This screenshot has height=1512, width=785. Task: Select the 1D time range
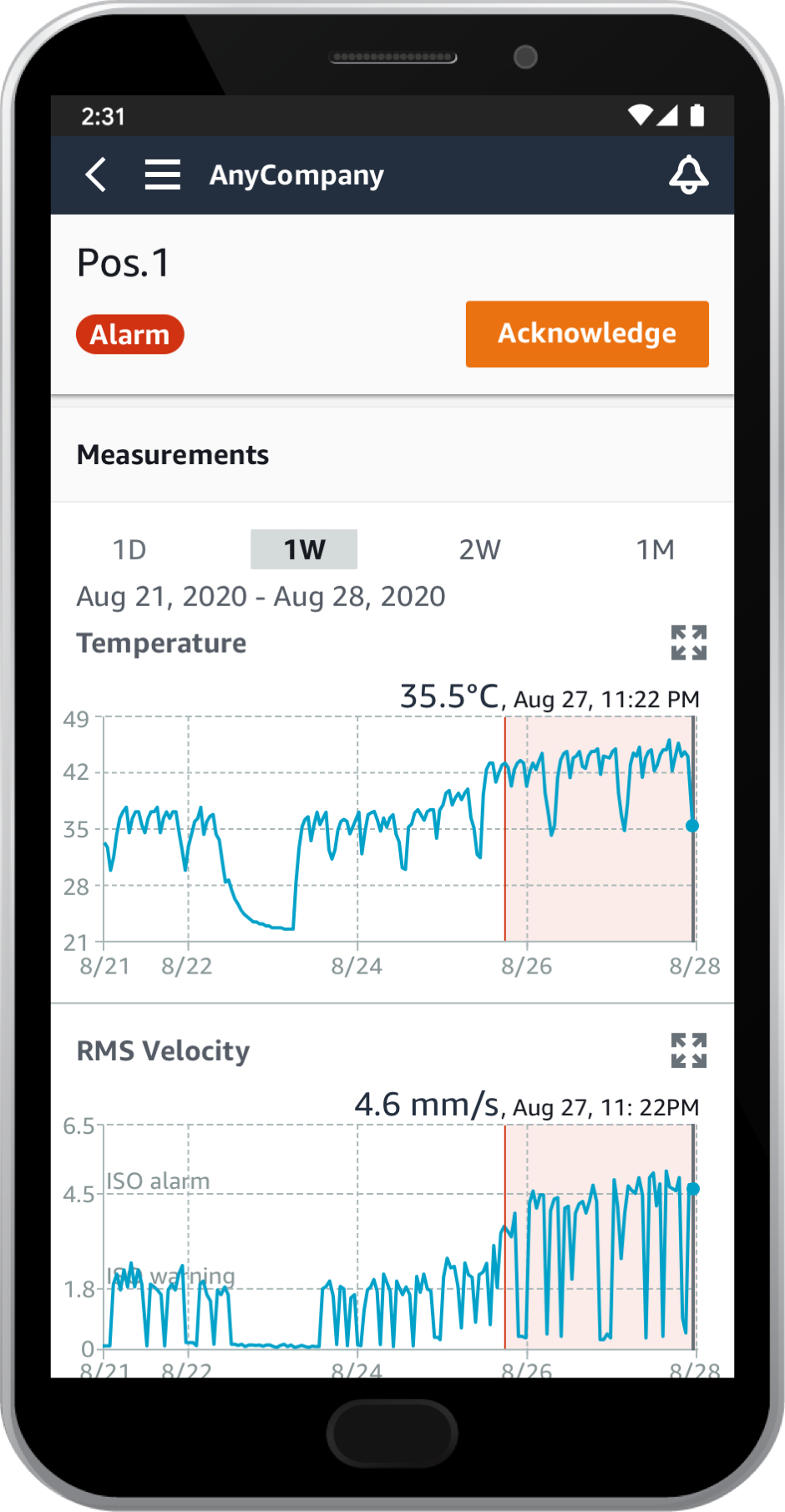click(129, 549)
